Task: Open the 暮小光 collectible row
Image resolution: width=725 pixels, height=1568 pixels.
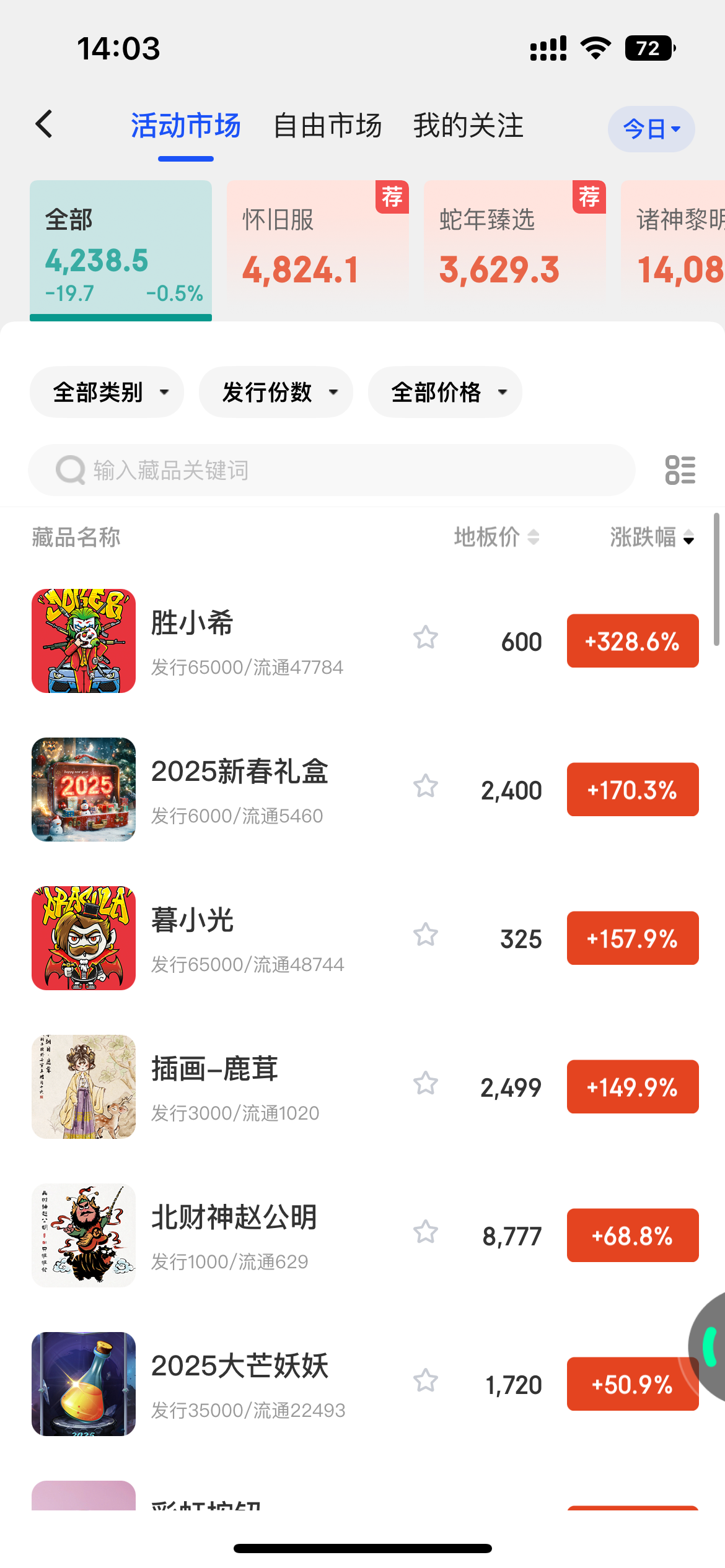Action: click(248, 938)
